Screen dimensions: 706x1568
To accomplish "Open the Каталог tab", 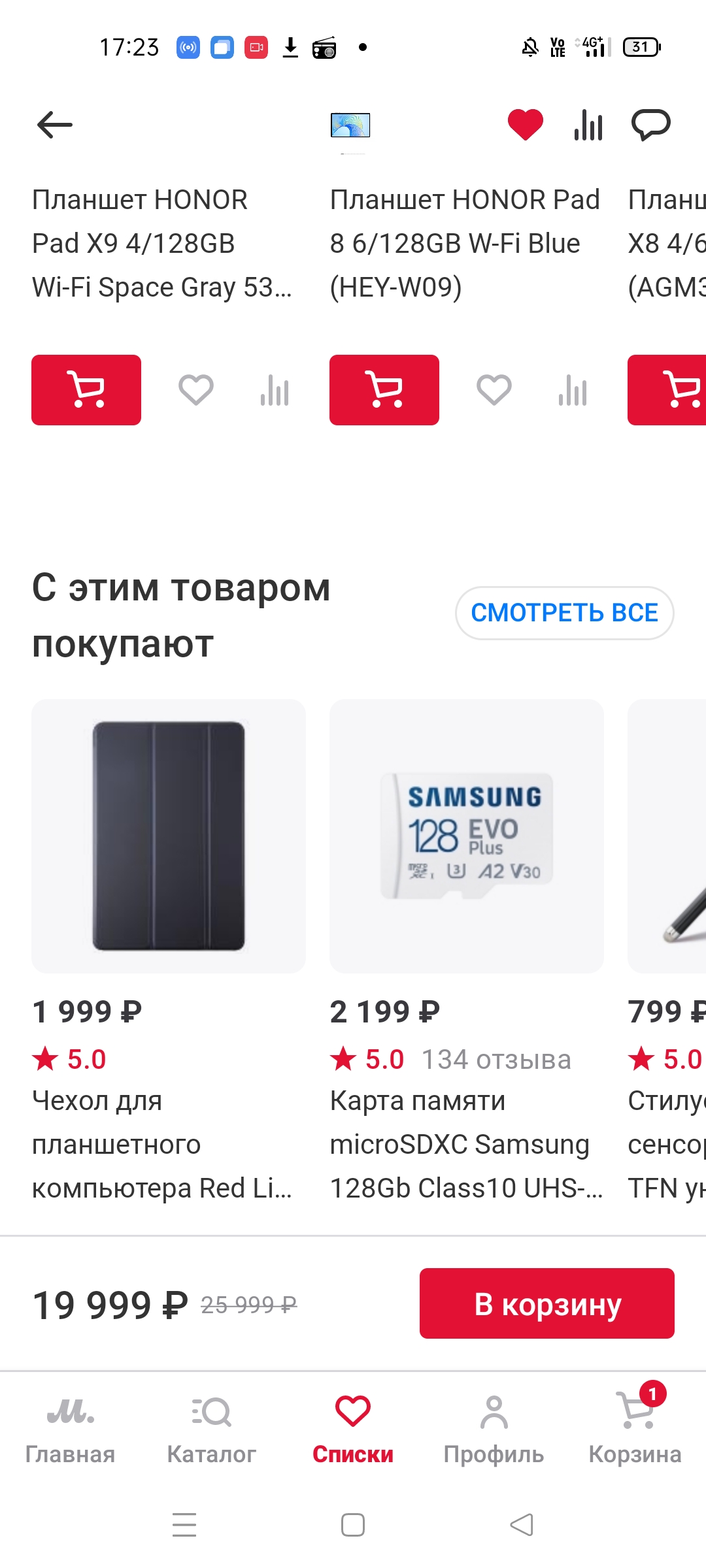I will click(212, 1431).
